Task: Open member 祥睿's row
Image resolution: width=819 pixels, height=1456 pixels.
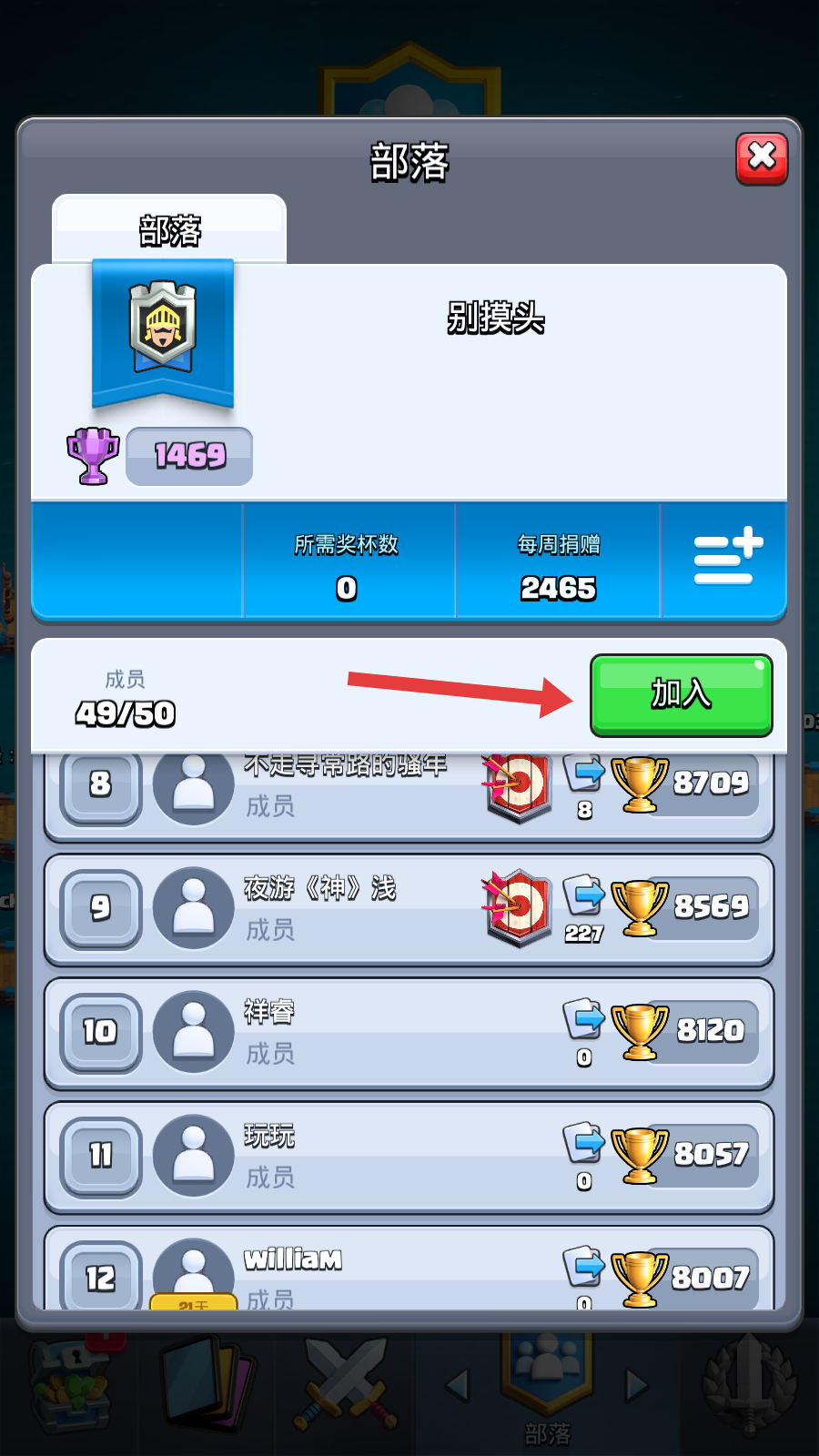Action: pos(409,1032)
